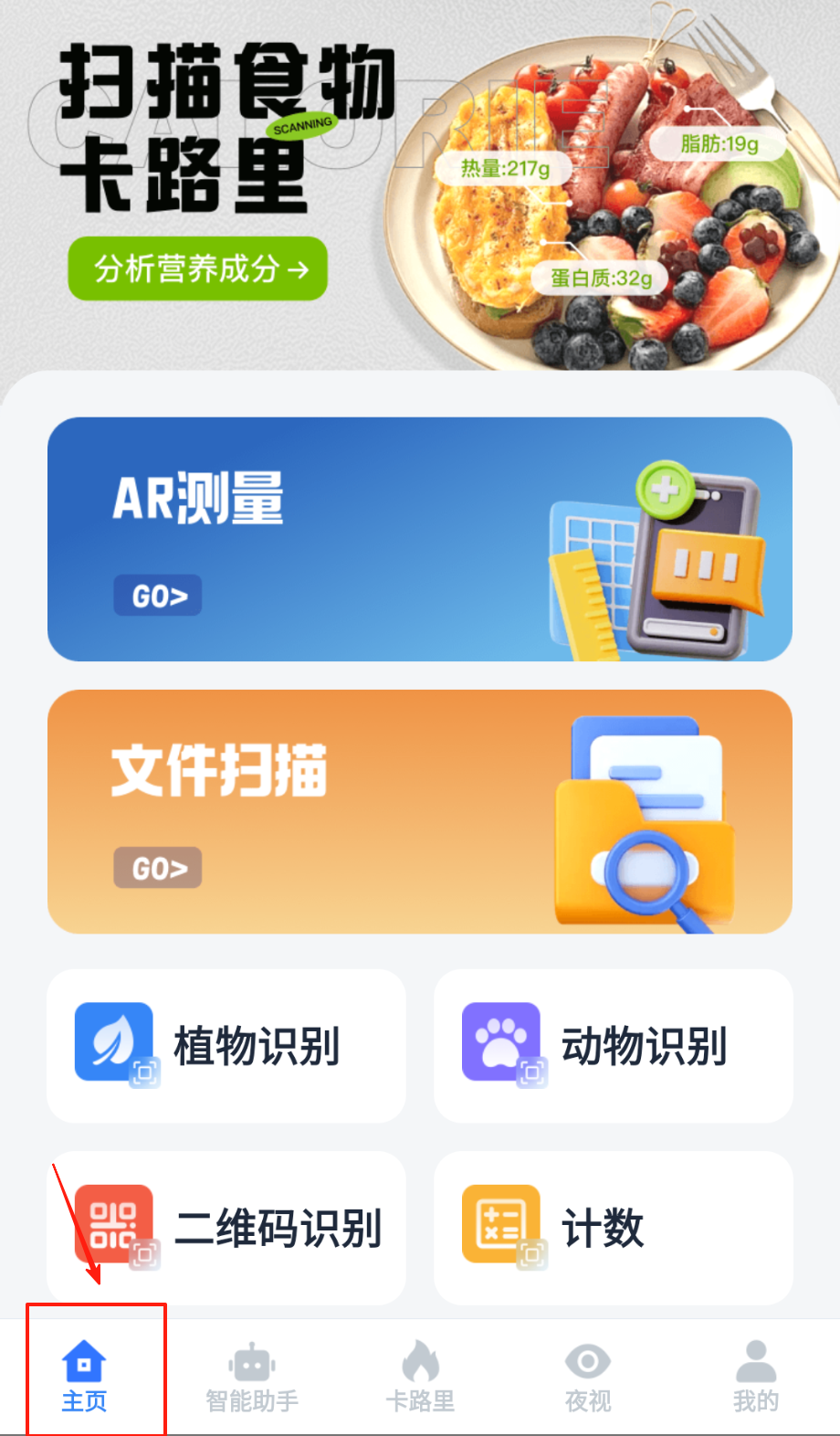
Task: Tap the 分析营养成分 green button
Action: (197, 269)
